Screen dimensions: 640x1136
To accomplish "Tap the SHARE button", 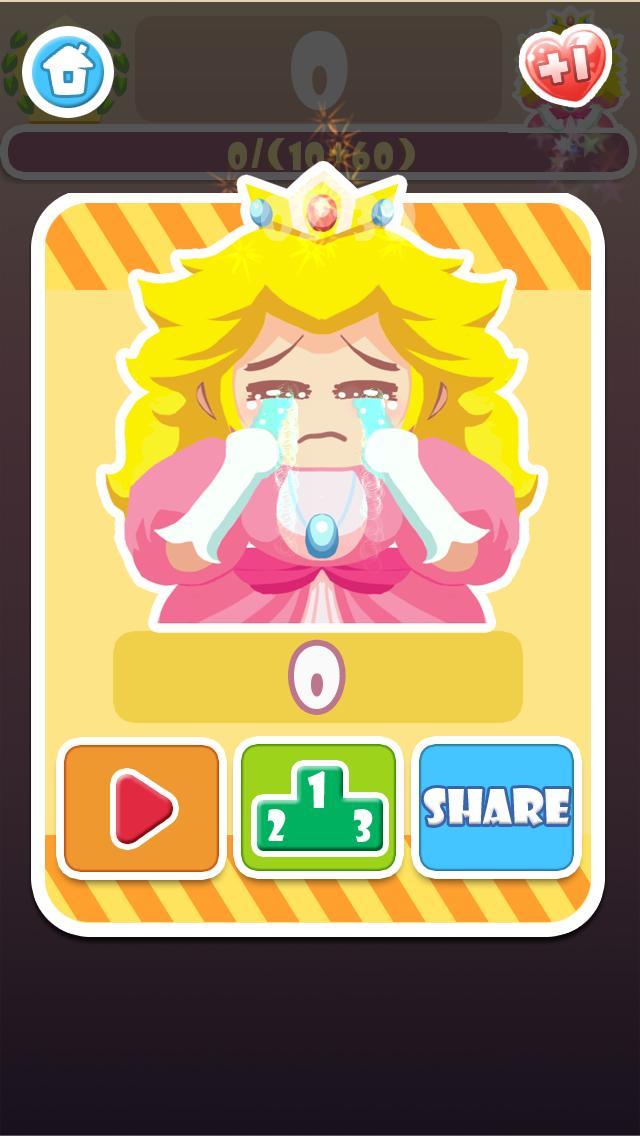I will (497, 807).
